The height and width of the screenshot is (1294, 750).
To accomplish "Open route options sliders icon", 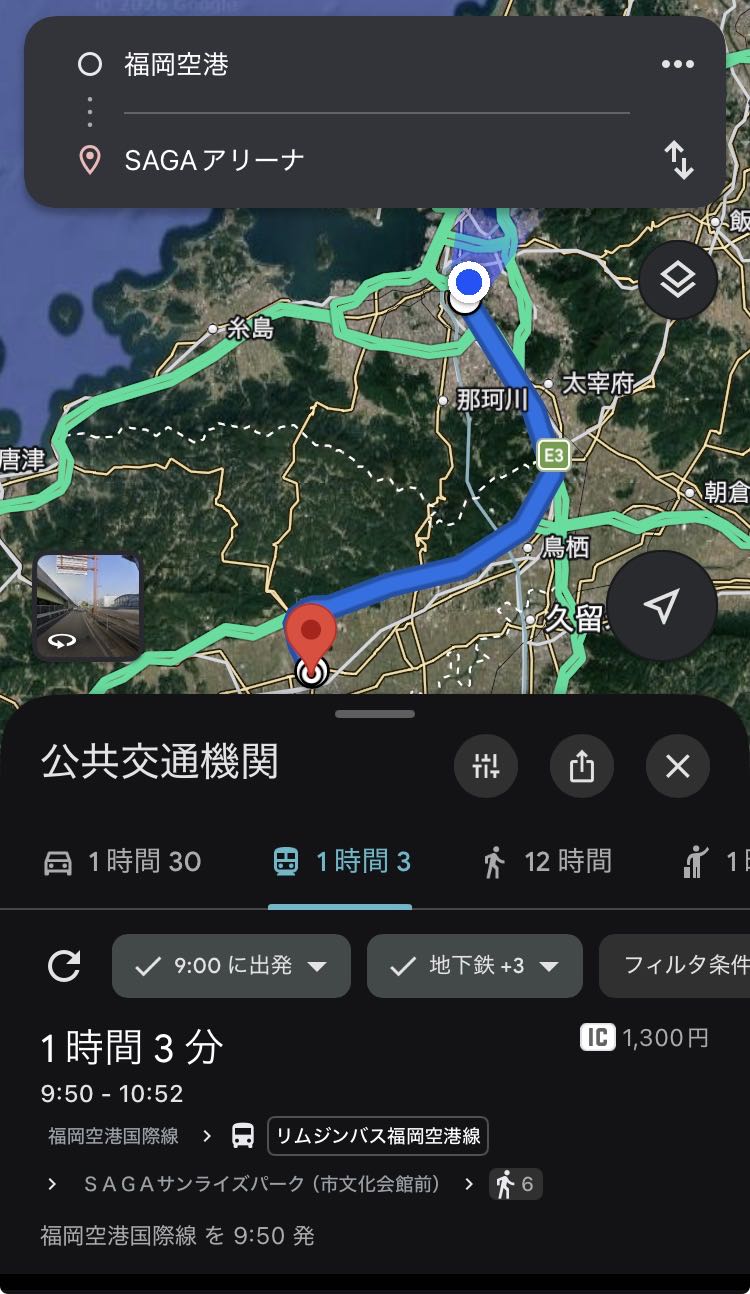I will point(485,767).
